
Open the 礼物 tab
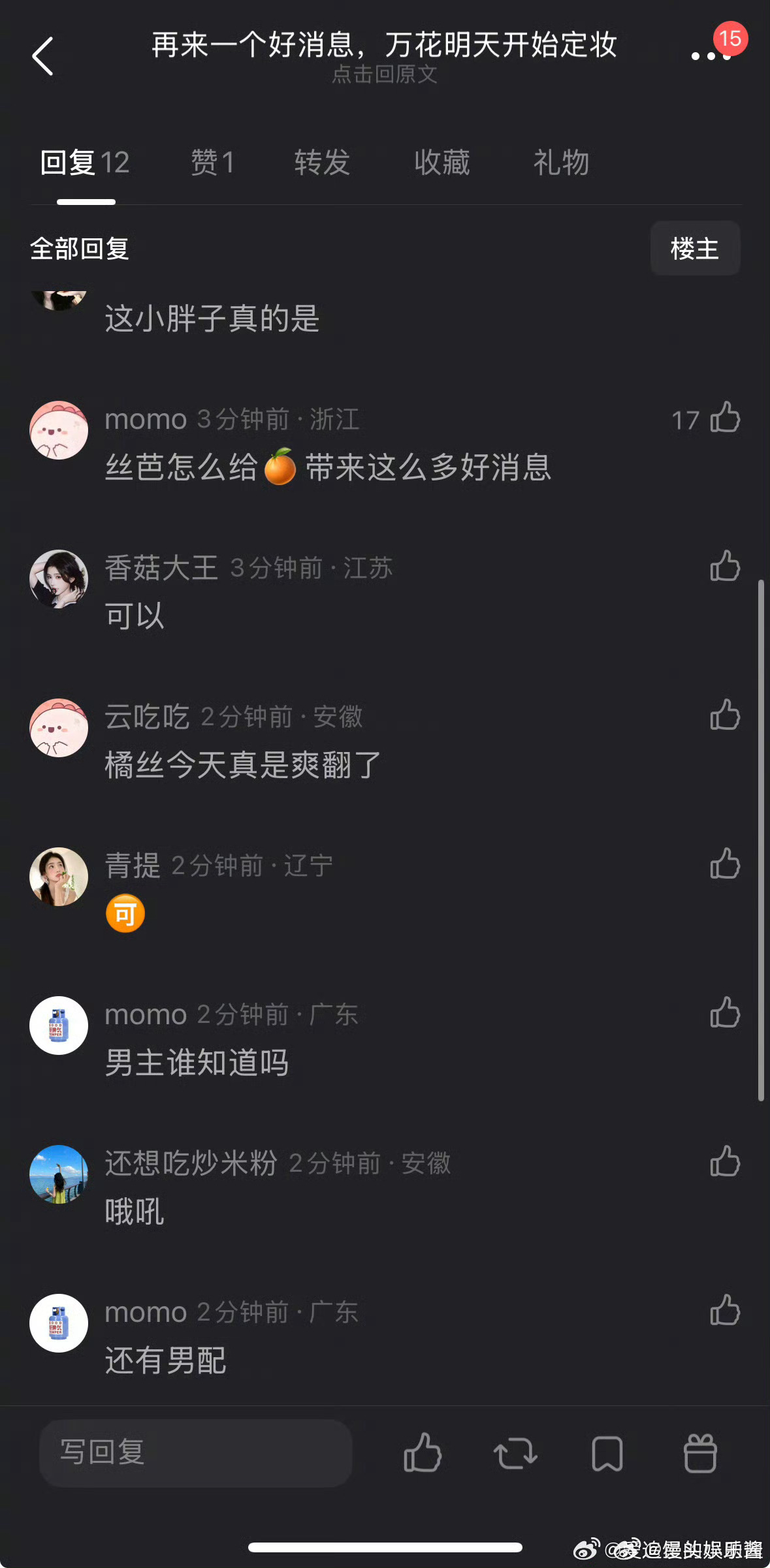click(560, 163)
